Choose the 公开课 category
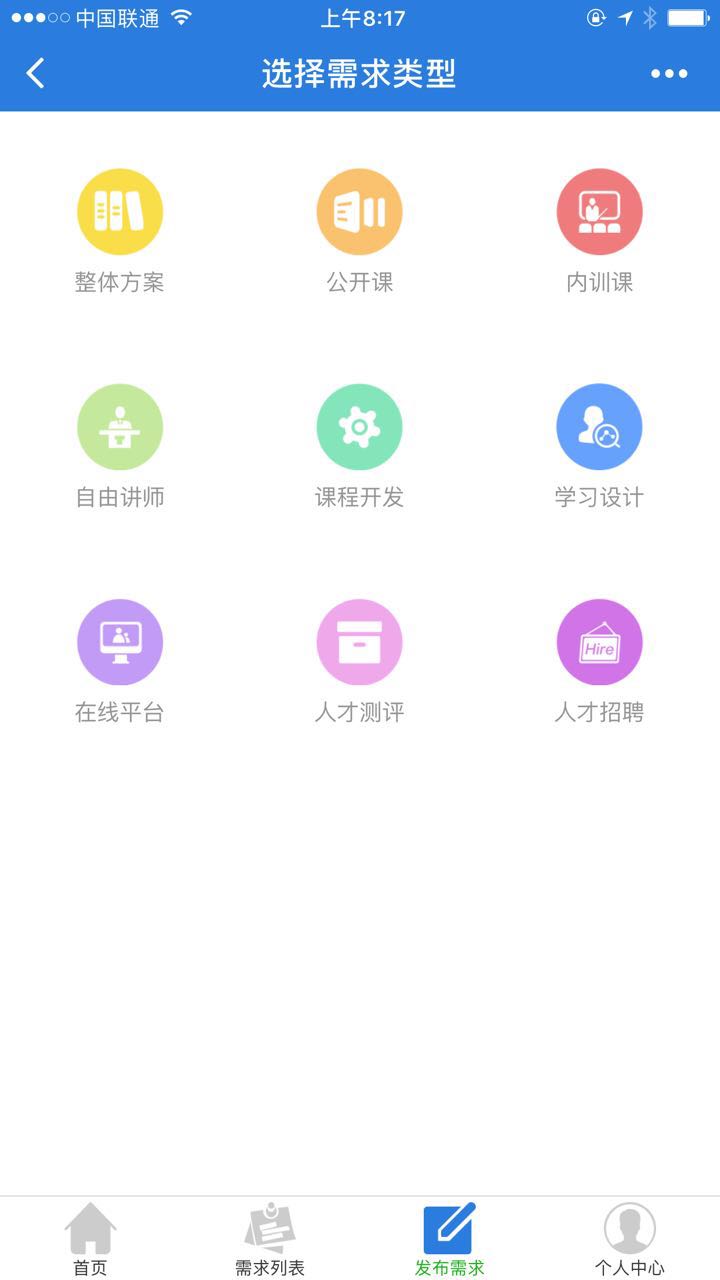 coord(360,212)
